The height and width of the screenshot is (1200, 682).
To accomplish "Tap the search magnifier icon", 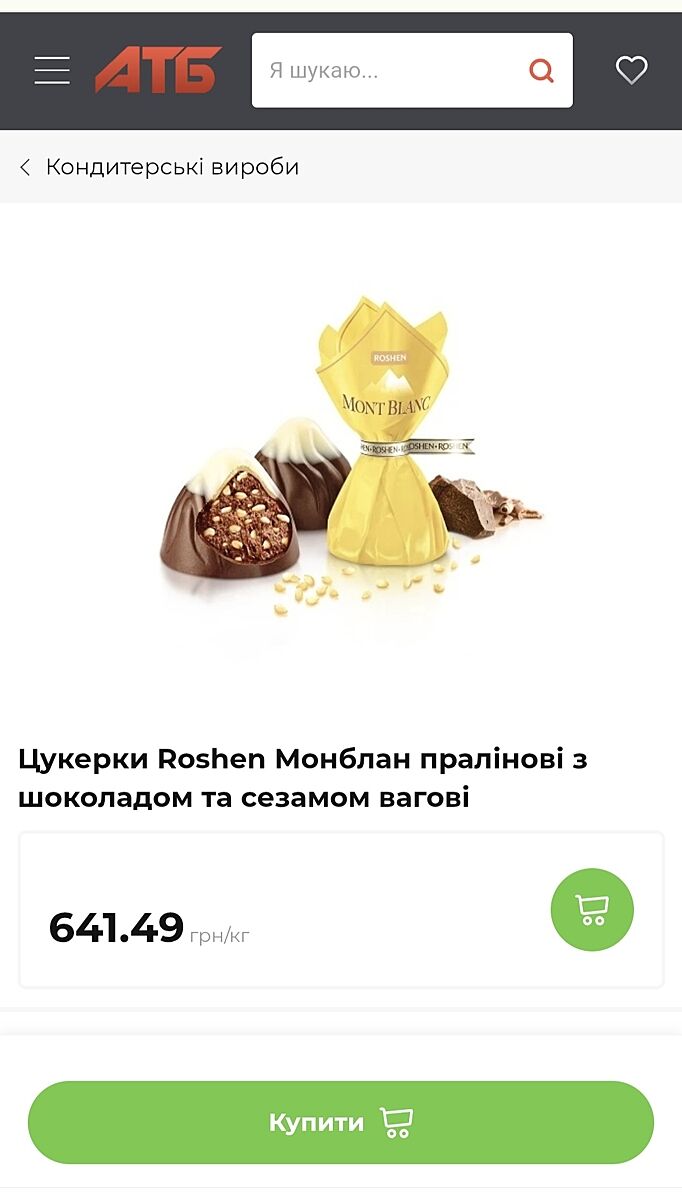I will pyautogui.click(x=541, y=70).
